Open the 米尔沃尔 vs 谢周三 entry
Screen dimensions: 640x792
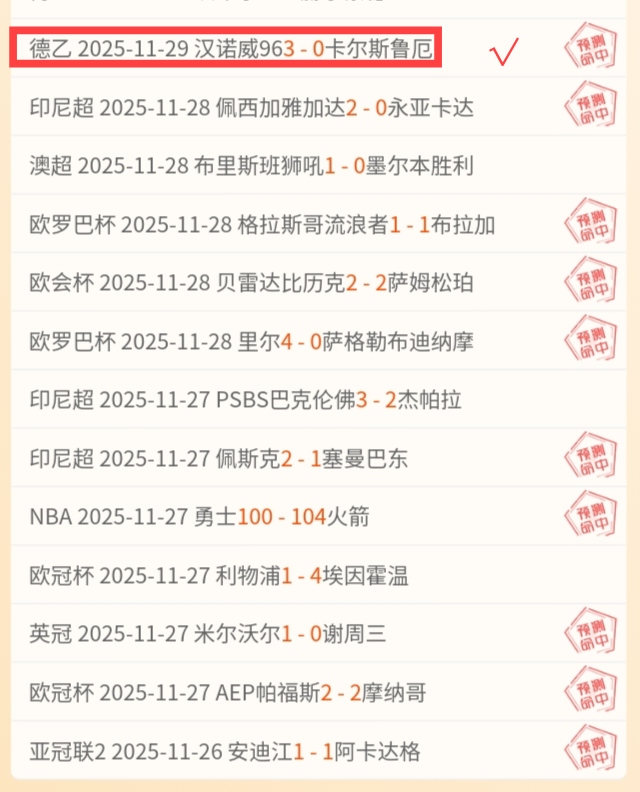pyautogui.click(x=208, y=634)
